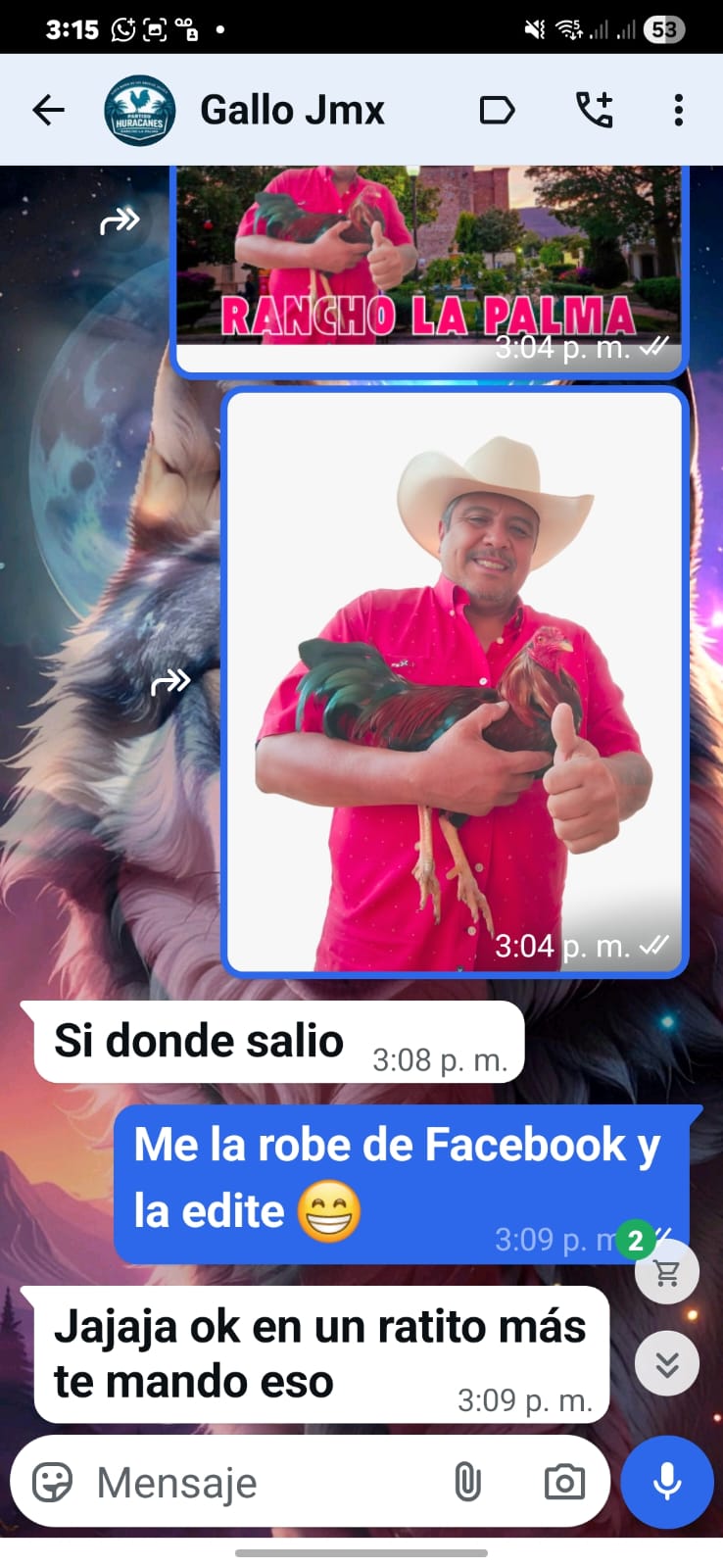Image resolution: width=723 pixels, height=1568 pixels.
Task: View the white-background photo of man with rooster
Action: tap(455, 681)
